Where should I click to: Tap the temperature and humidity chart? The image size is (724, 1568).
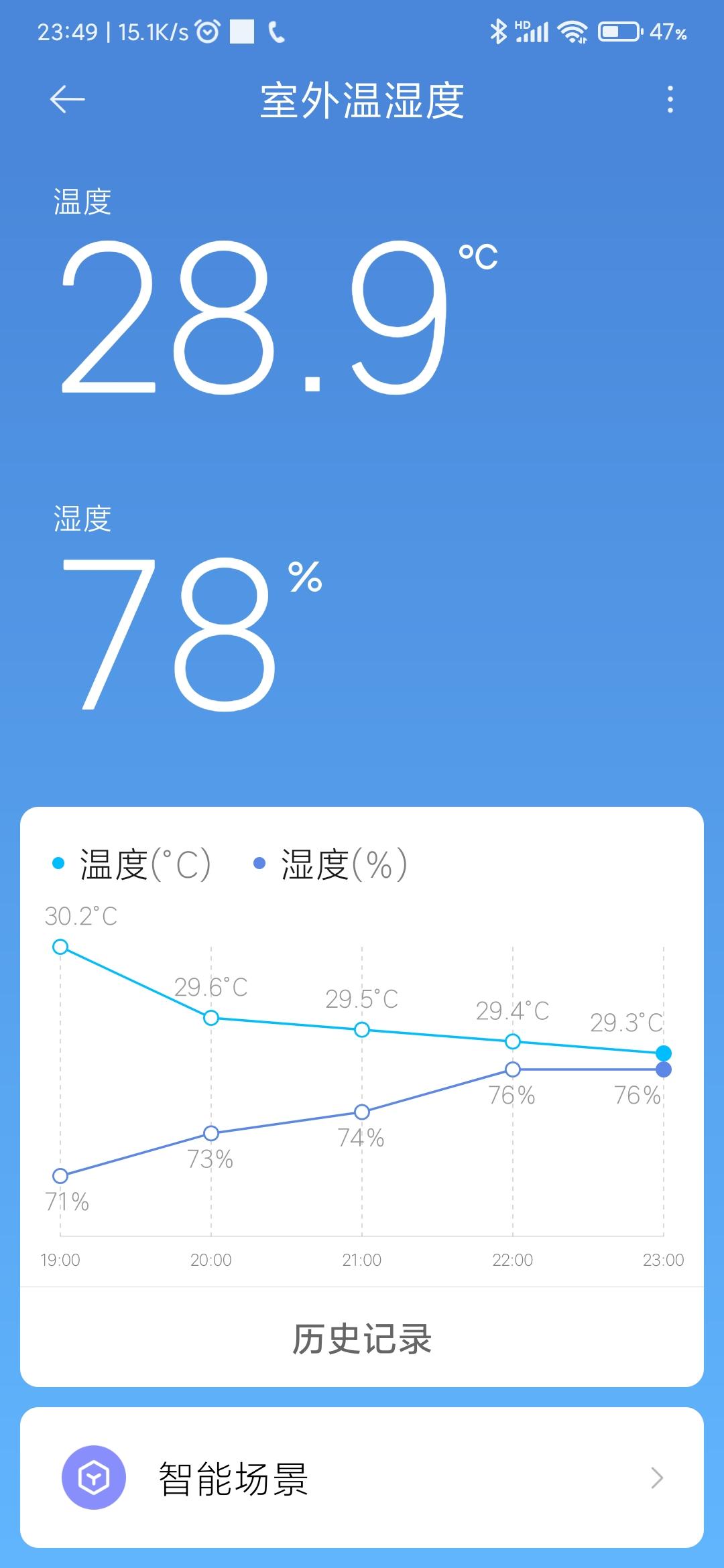pos(362,1086)
